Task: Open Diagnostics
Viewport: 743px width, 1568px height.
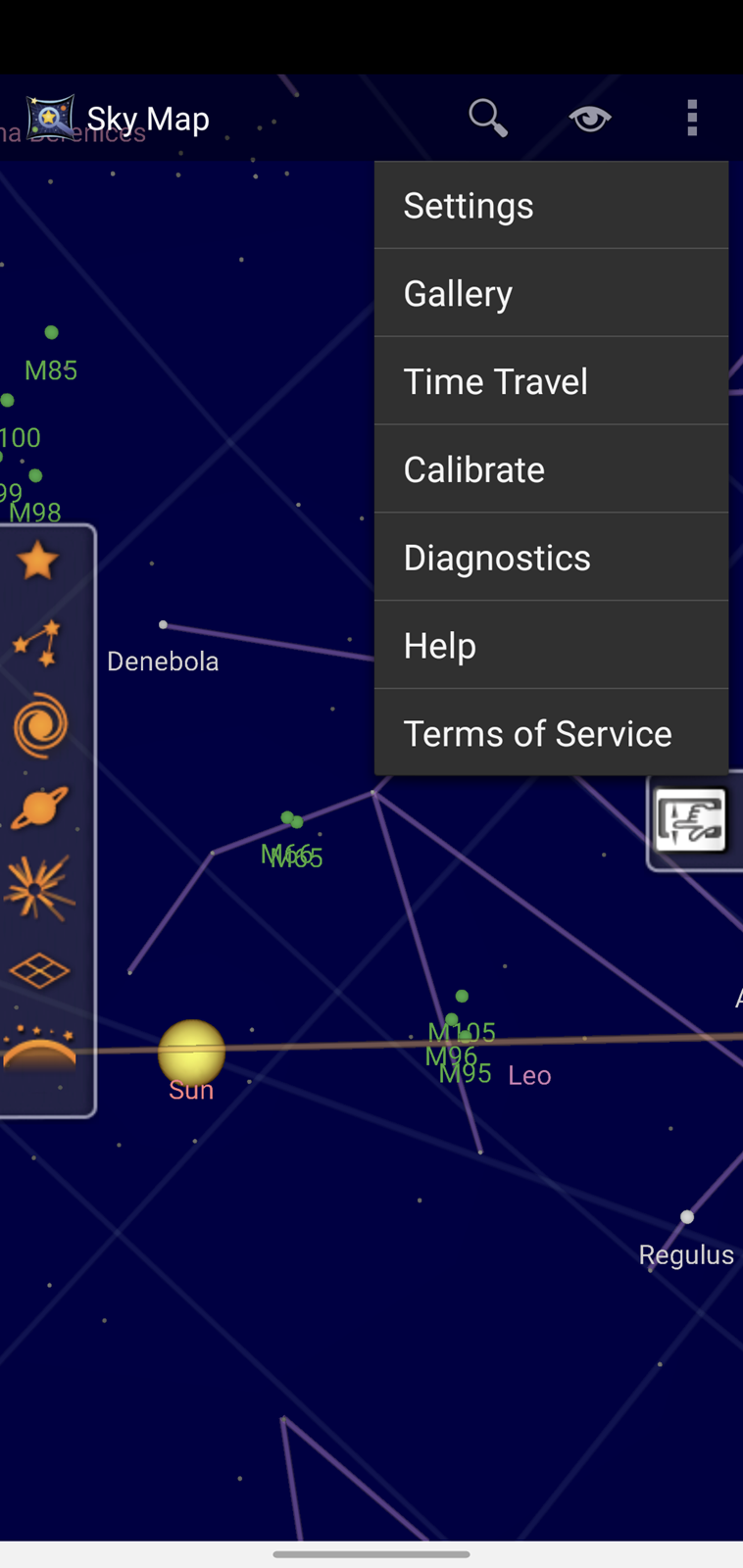Action: pos(551,558)
